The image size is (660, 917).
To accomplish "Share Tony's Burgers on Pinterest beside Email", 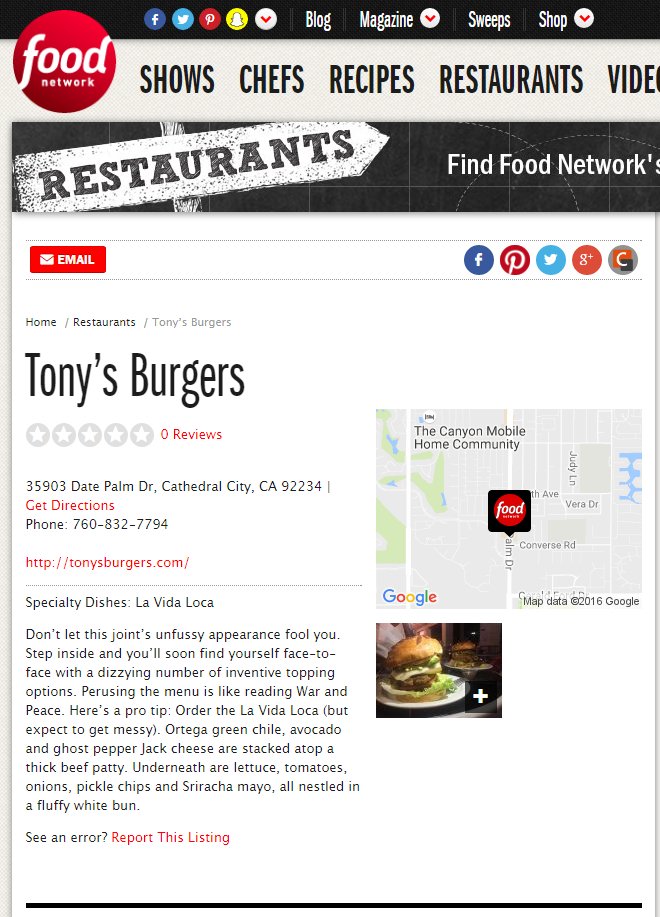I will (x=515, y=261).
